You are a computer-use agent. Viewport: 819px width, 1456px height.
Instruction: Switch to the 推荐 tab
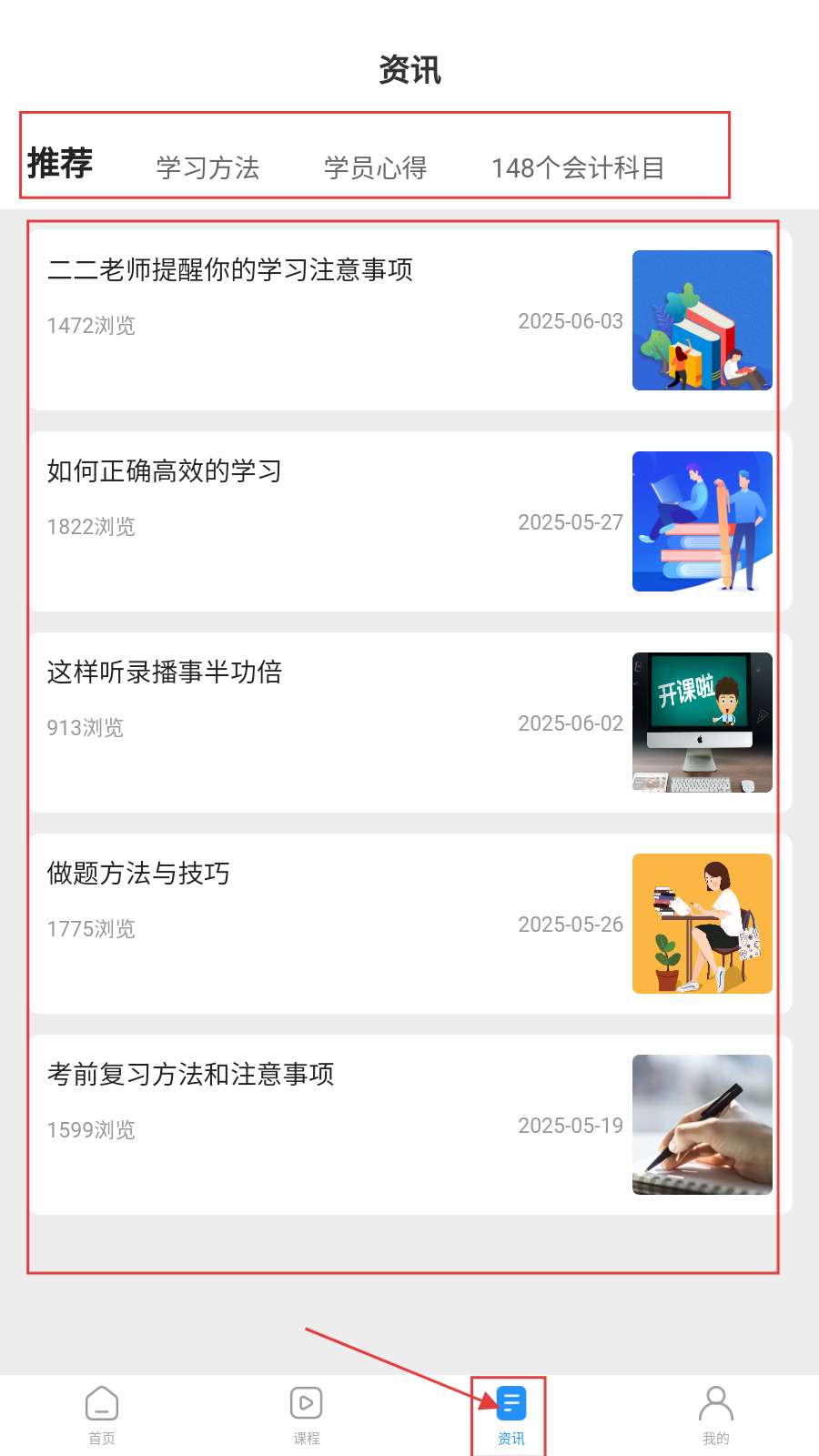(60, 164)
